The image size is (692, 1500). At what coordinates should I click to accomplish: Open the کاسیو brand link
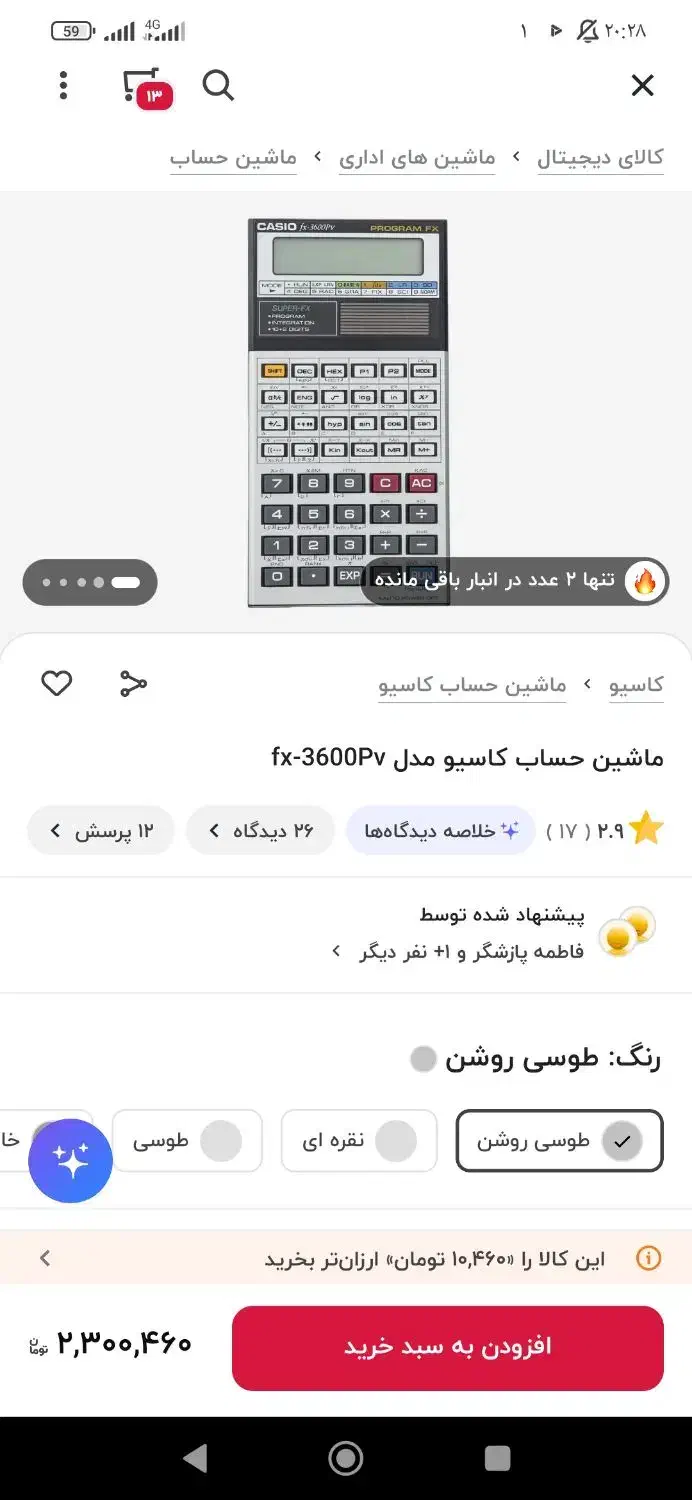(x=636, y=685)
